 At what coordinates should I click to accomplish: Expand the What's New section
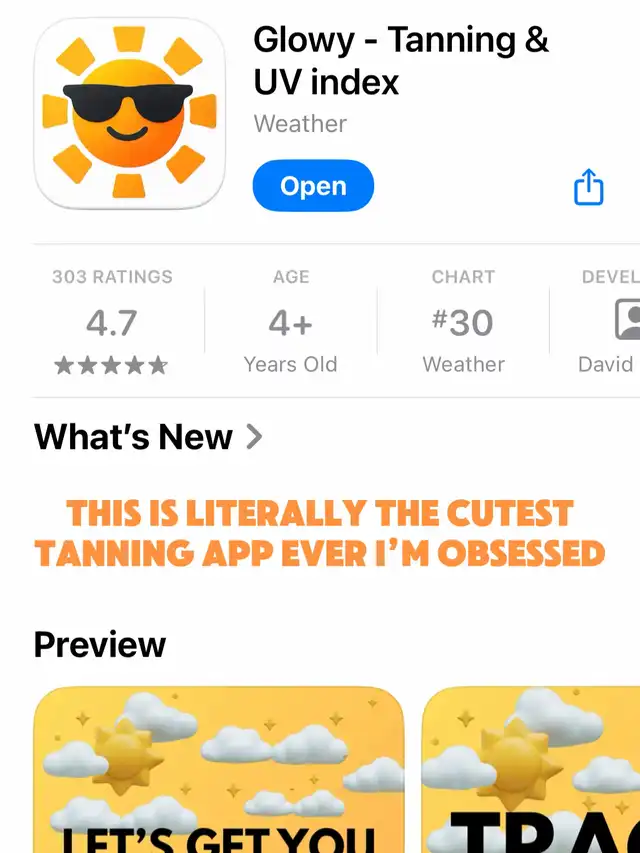(148, 437)
